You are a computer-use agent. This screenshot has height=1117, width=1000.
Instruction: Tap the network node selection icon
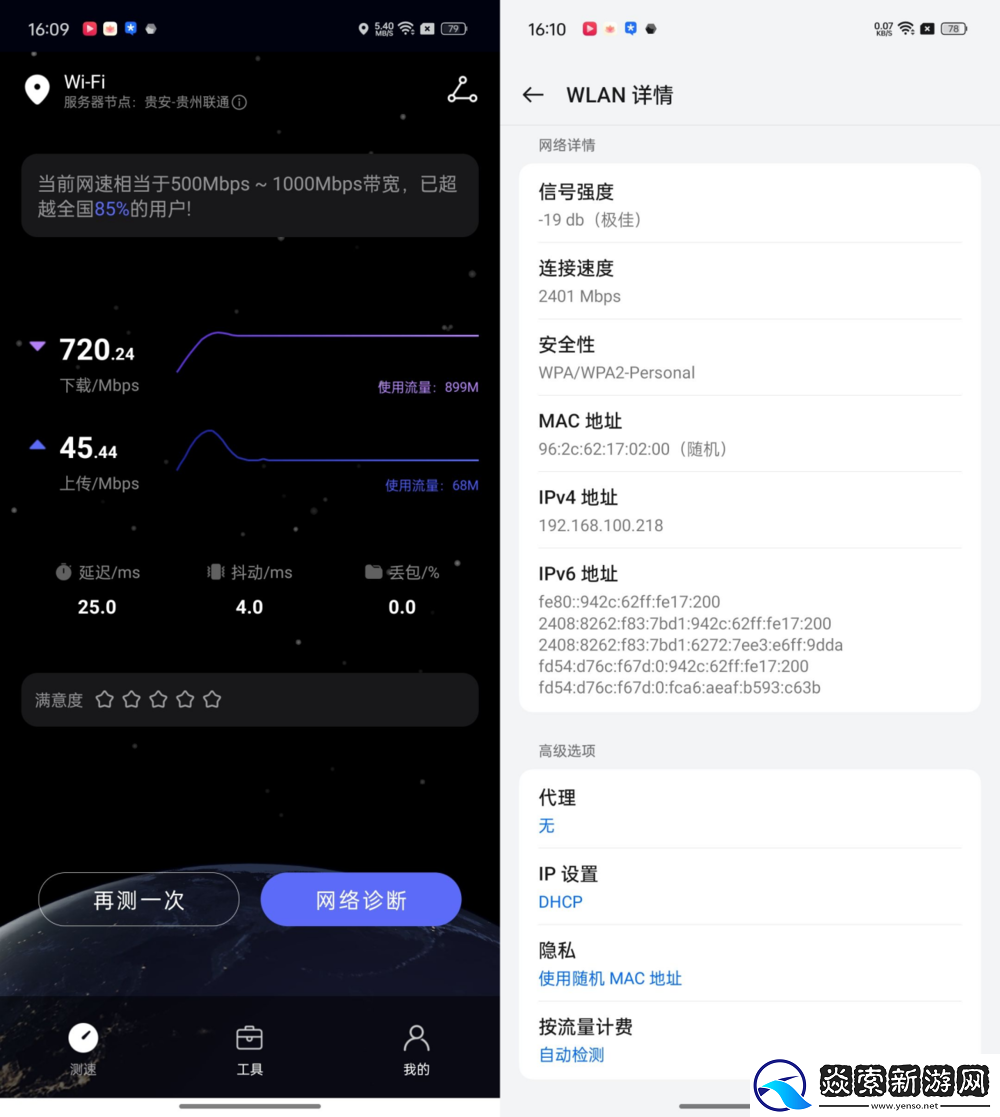pyautogui.click(x=462, y=89)
